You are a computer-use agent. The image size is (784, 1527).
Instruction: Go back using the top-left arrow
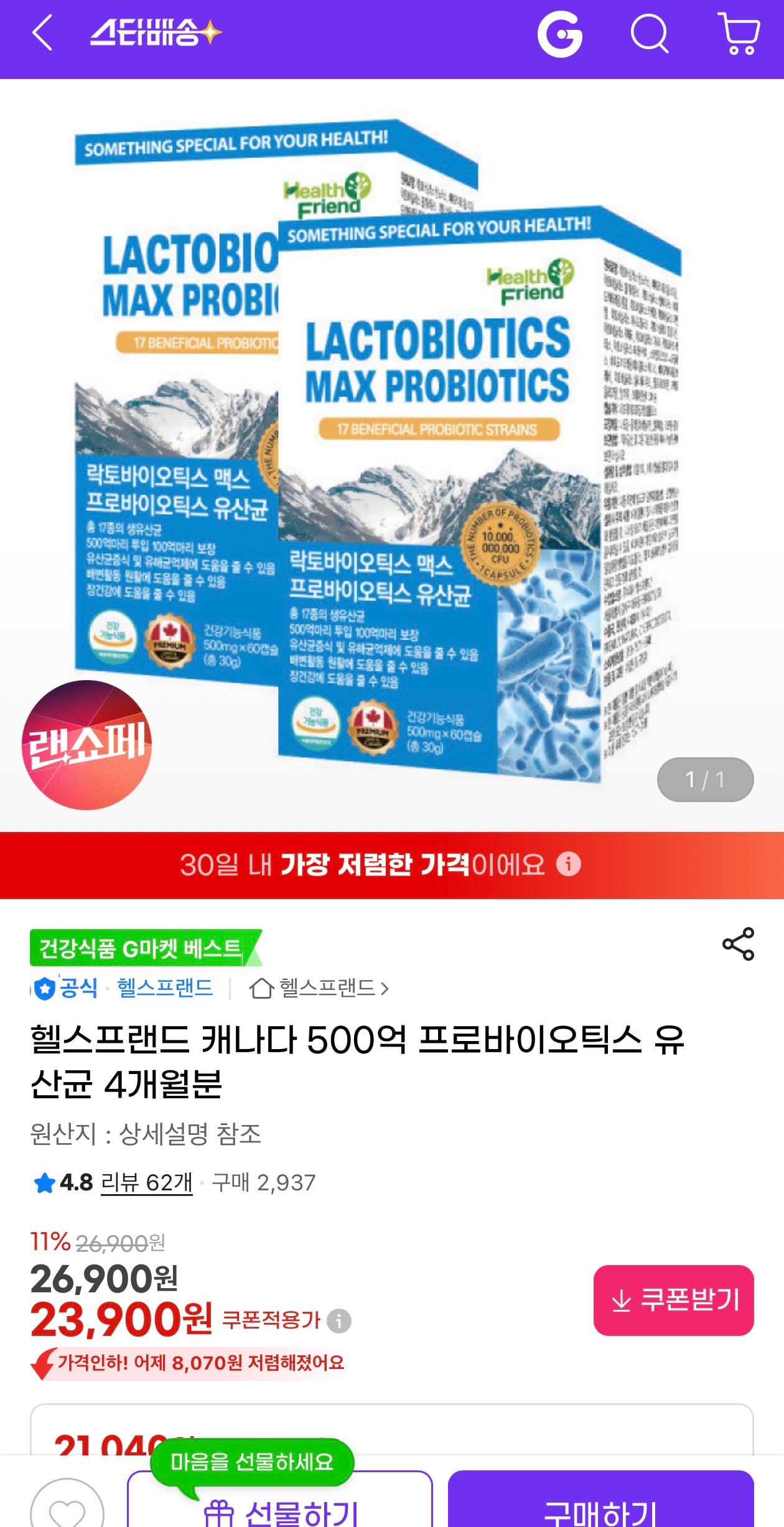click(x=42, y=33)
